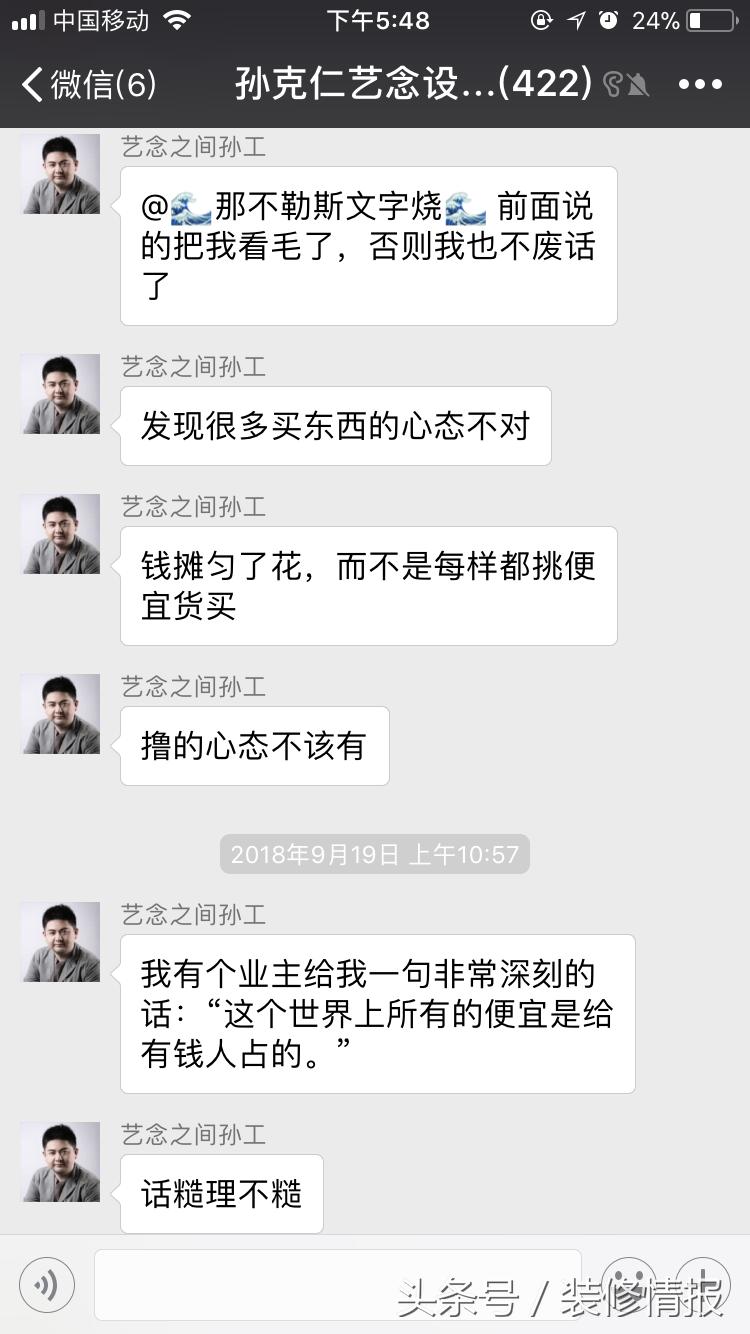This screenshot has height=1334, width=750.
Task: Open the emoji picker
Action: pos(628,1285)
